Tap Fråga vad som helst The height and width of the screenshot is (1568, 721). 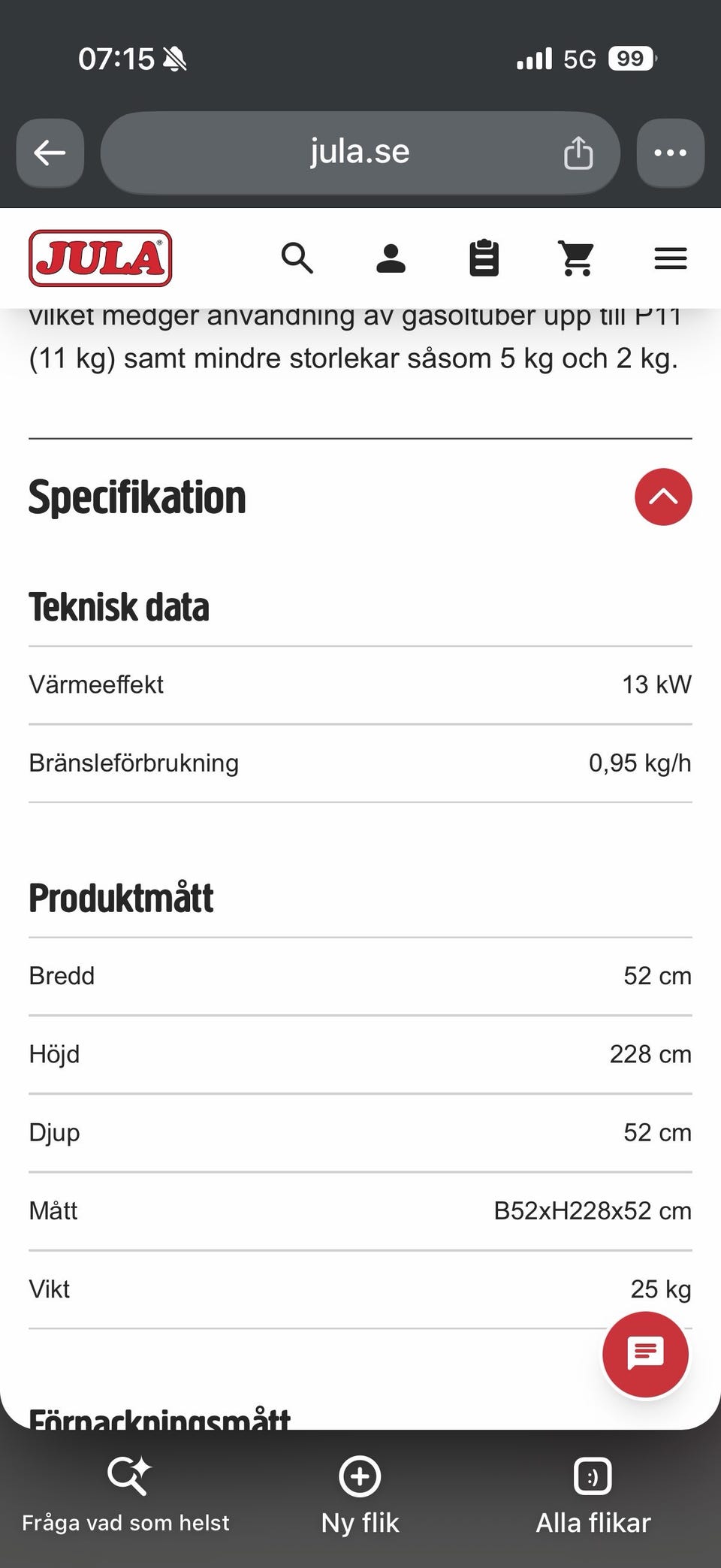(x=126, y=1494)
